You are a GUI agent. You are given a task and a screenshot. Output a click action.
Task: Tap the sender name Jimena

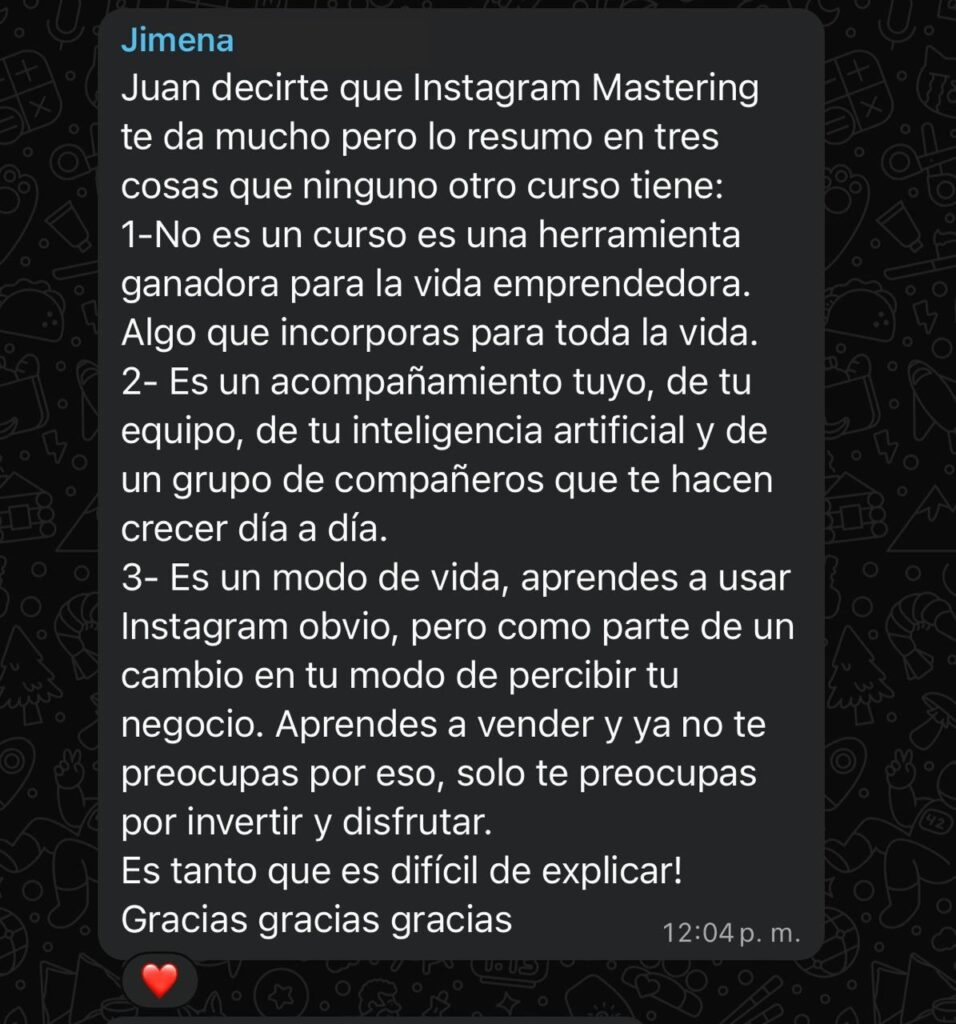177,41
